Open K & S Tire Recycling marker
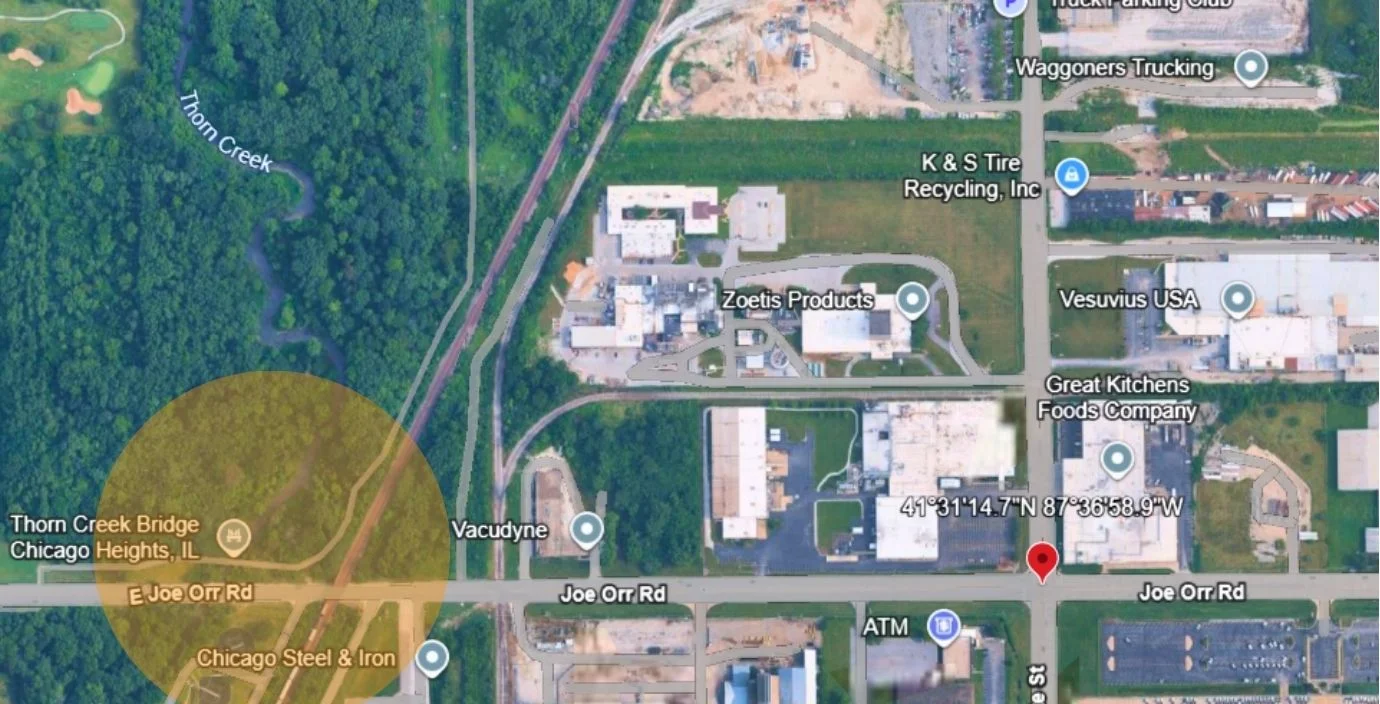This screenshot has height=704, width=1380. tap(1071, 176)
